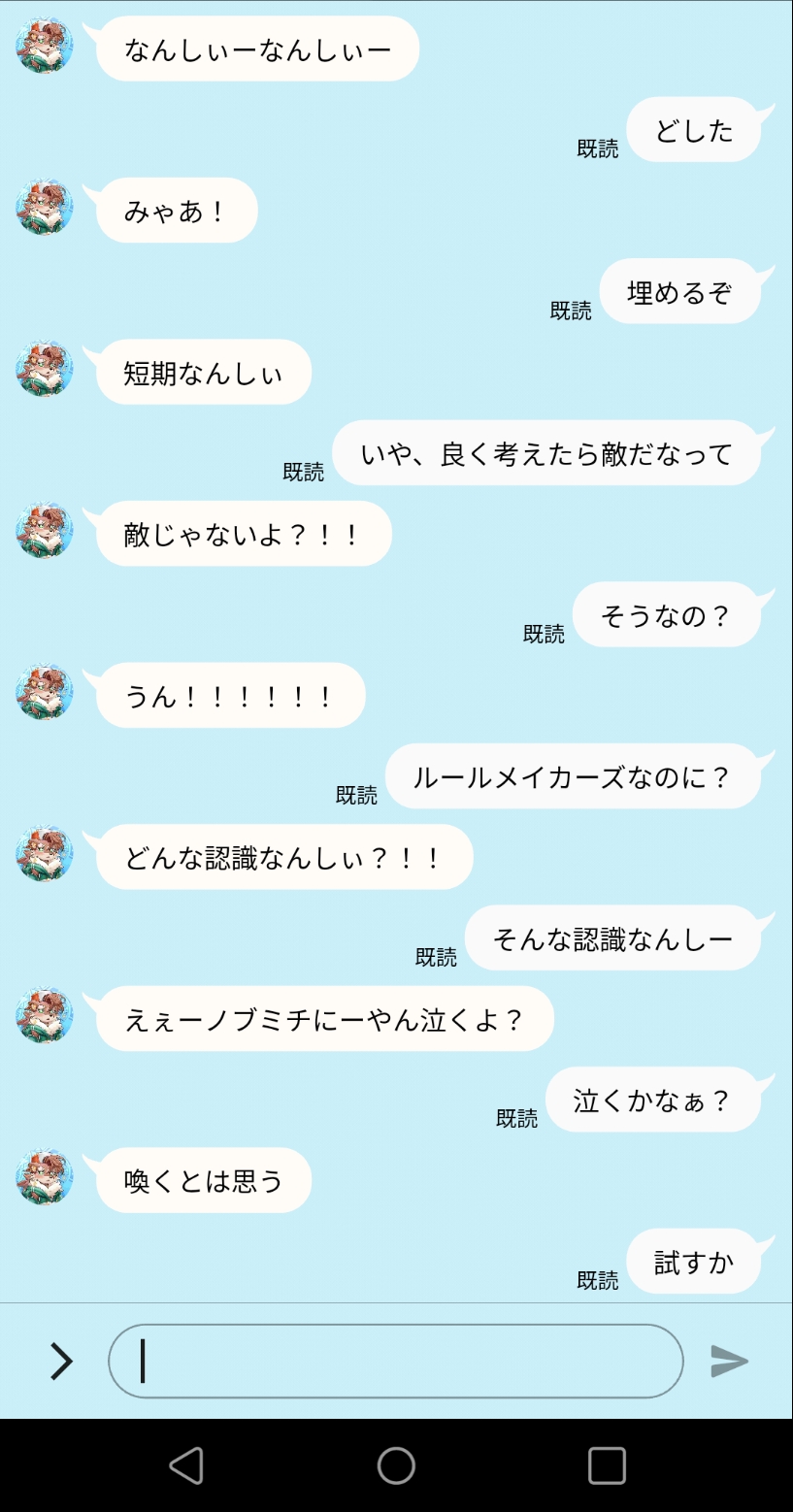Send the message with the arrow icon

click(729, 1361)
